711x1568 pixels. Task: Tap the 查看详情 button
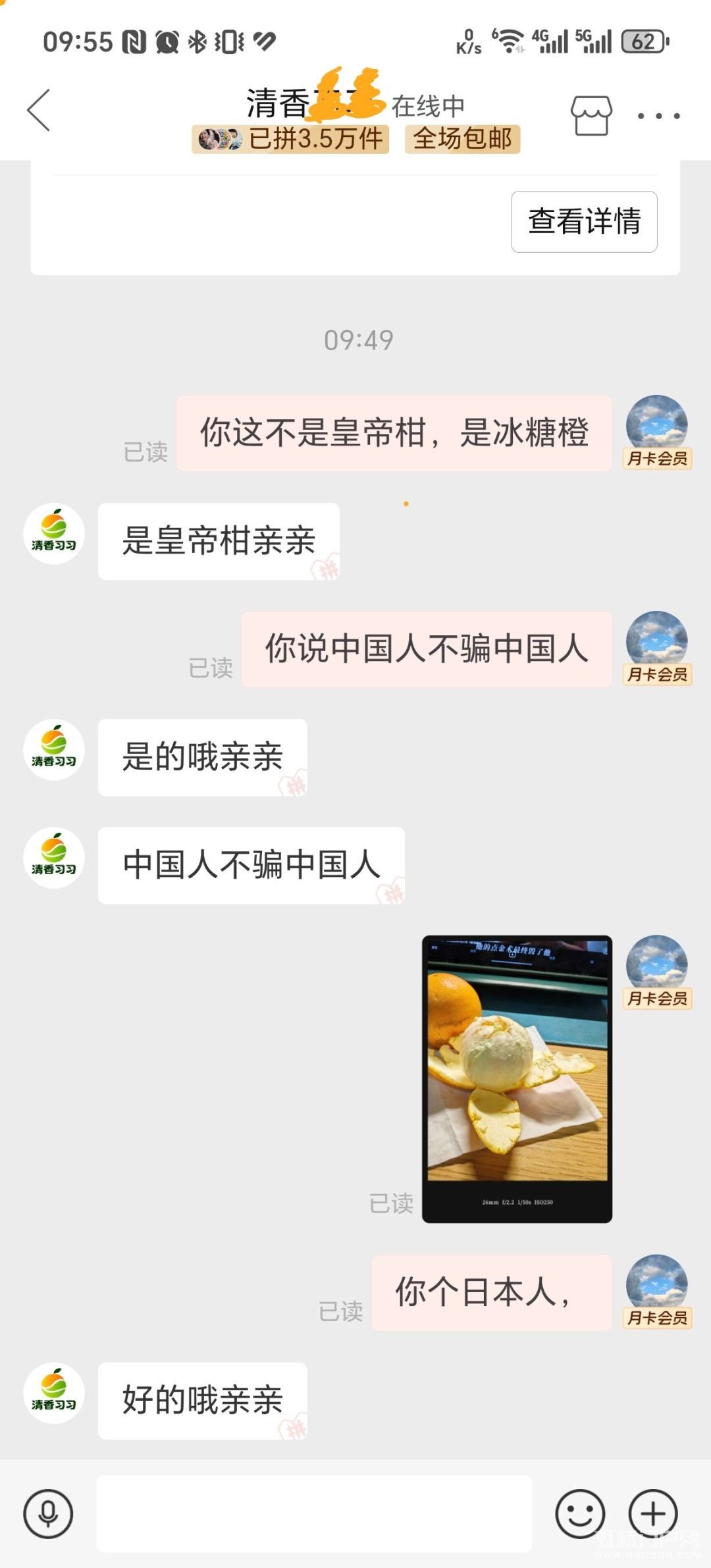584,221
